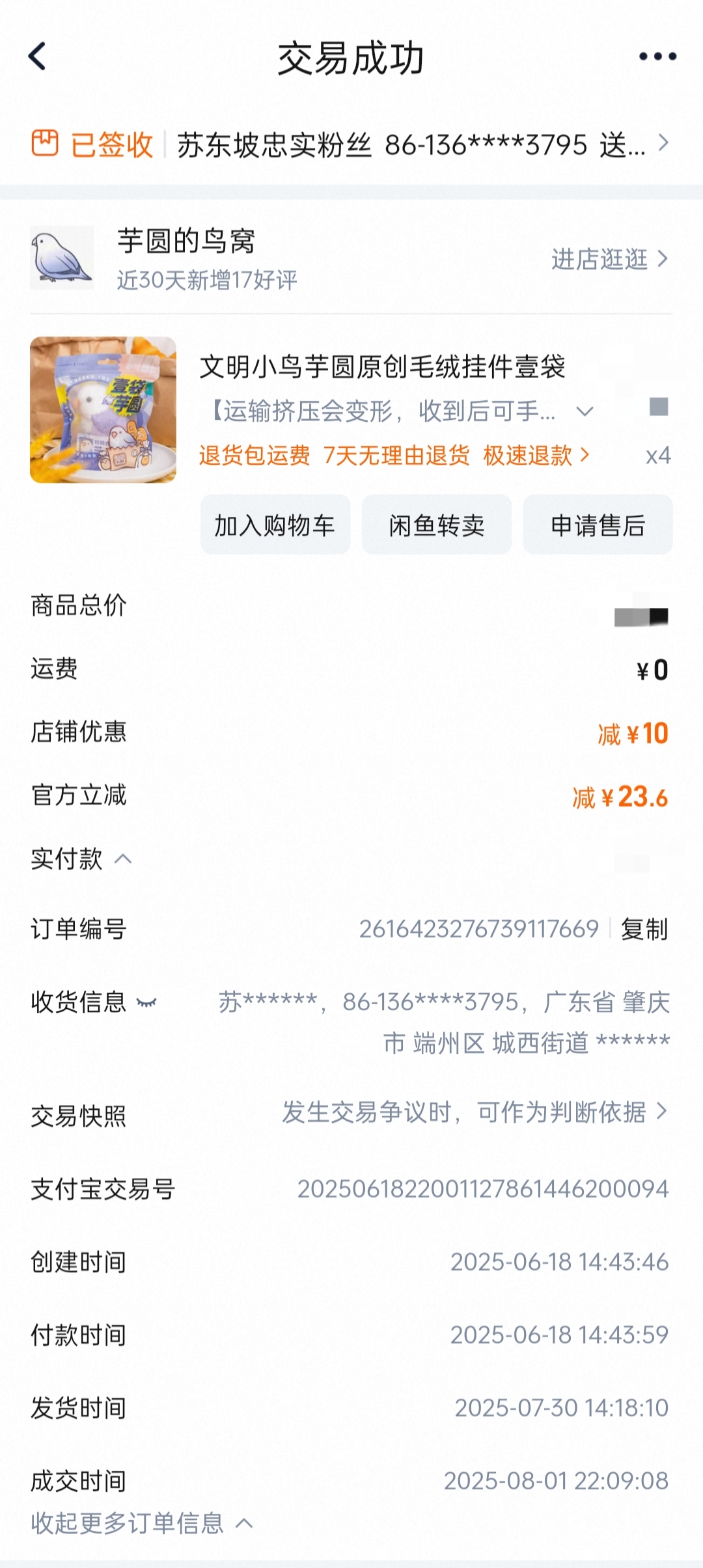This screenshot has height=1568, width=703.
Task: Tap 加入购物车 button
Action: coord(275,525)
